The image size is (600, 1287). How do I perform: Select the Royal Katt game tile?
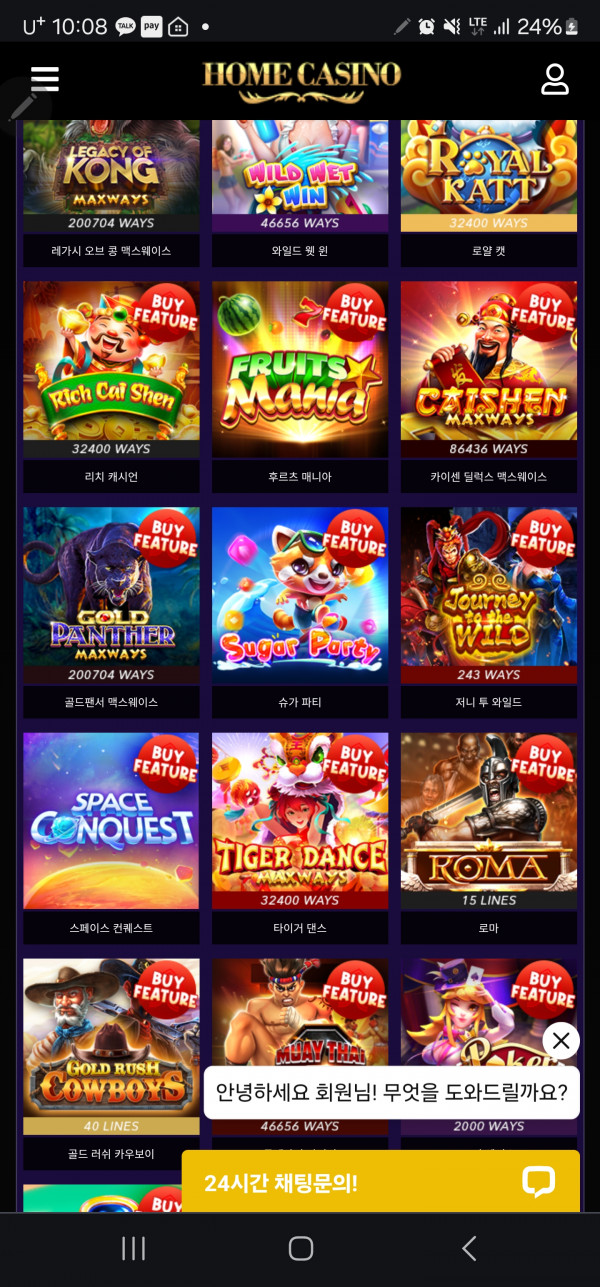pos(489,175)
